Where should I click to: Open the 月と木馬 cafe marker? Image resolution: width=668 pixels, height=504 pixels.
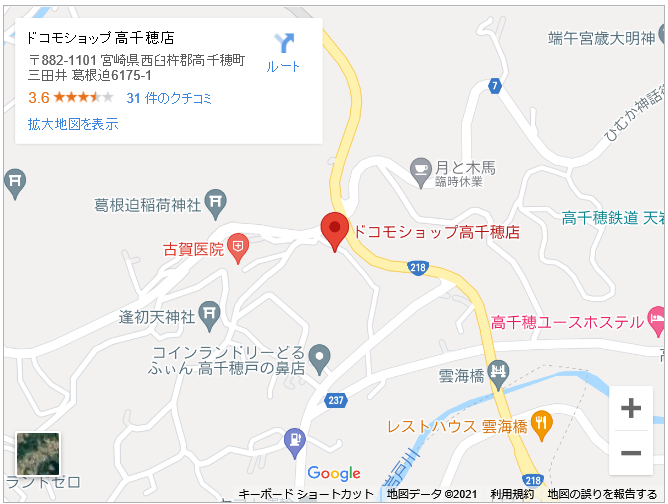[x=421, y=166]
